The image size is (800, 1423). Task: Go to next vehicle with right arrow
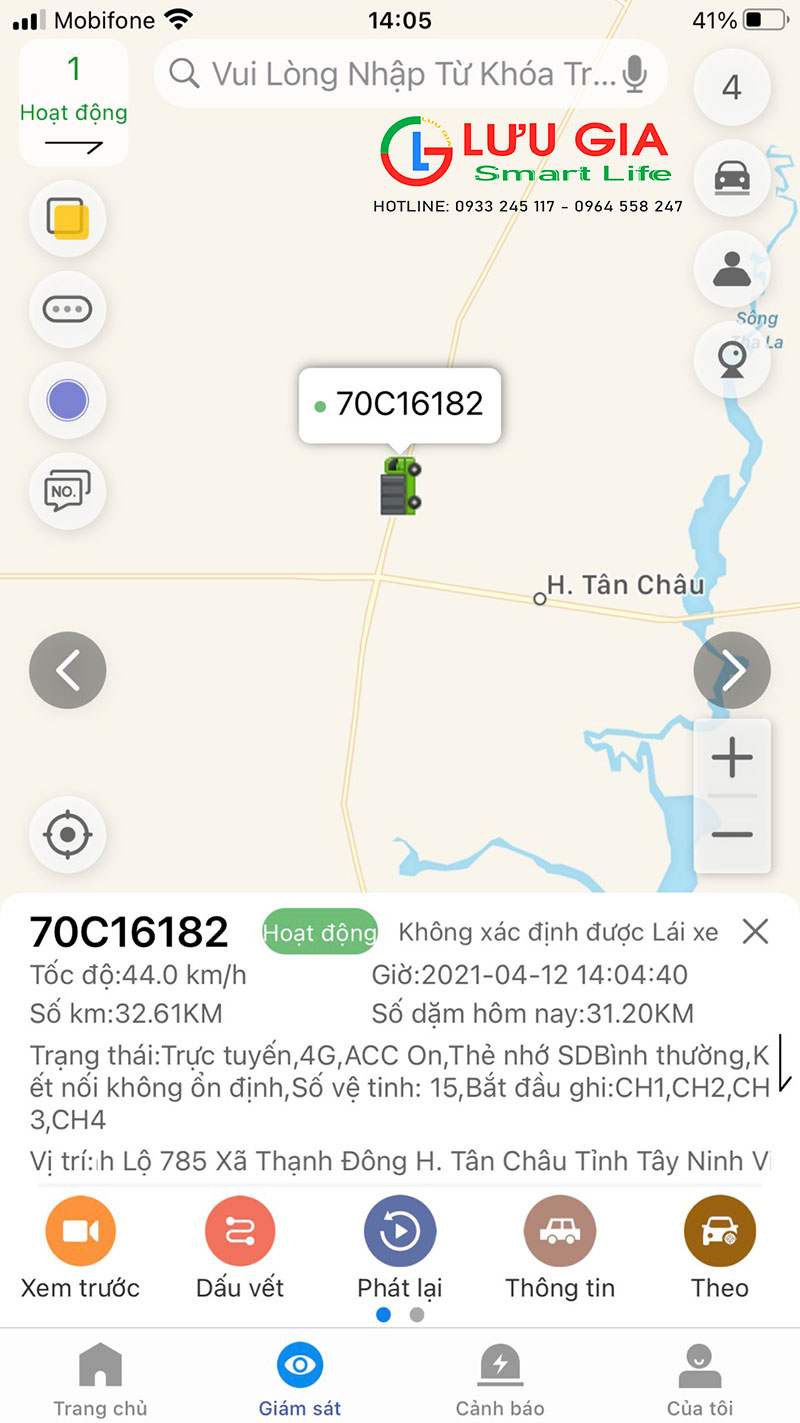[x=732, y=671]
